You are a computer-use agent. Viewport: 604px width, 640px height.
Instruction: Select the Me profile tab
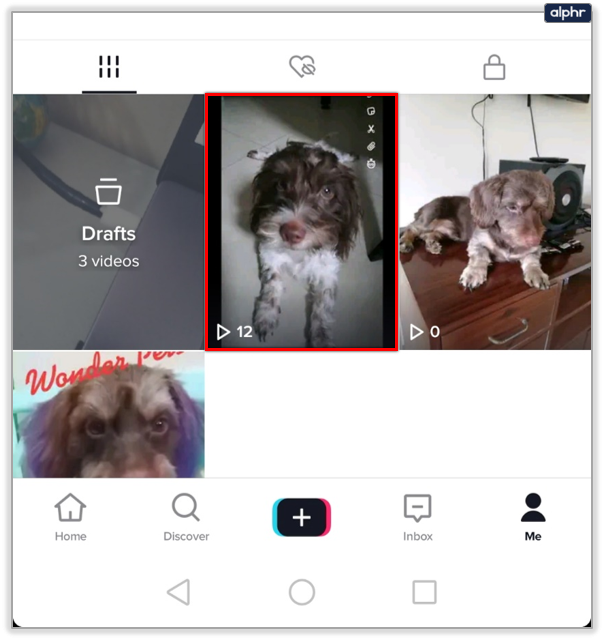click(x=533, y=517)
